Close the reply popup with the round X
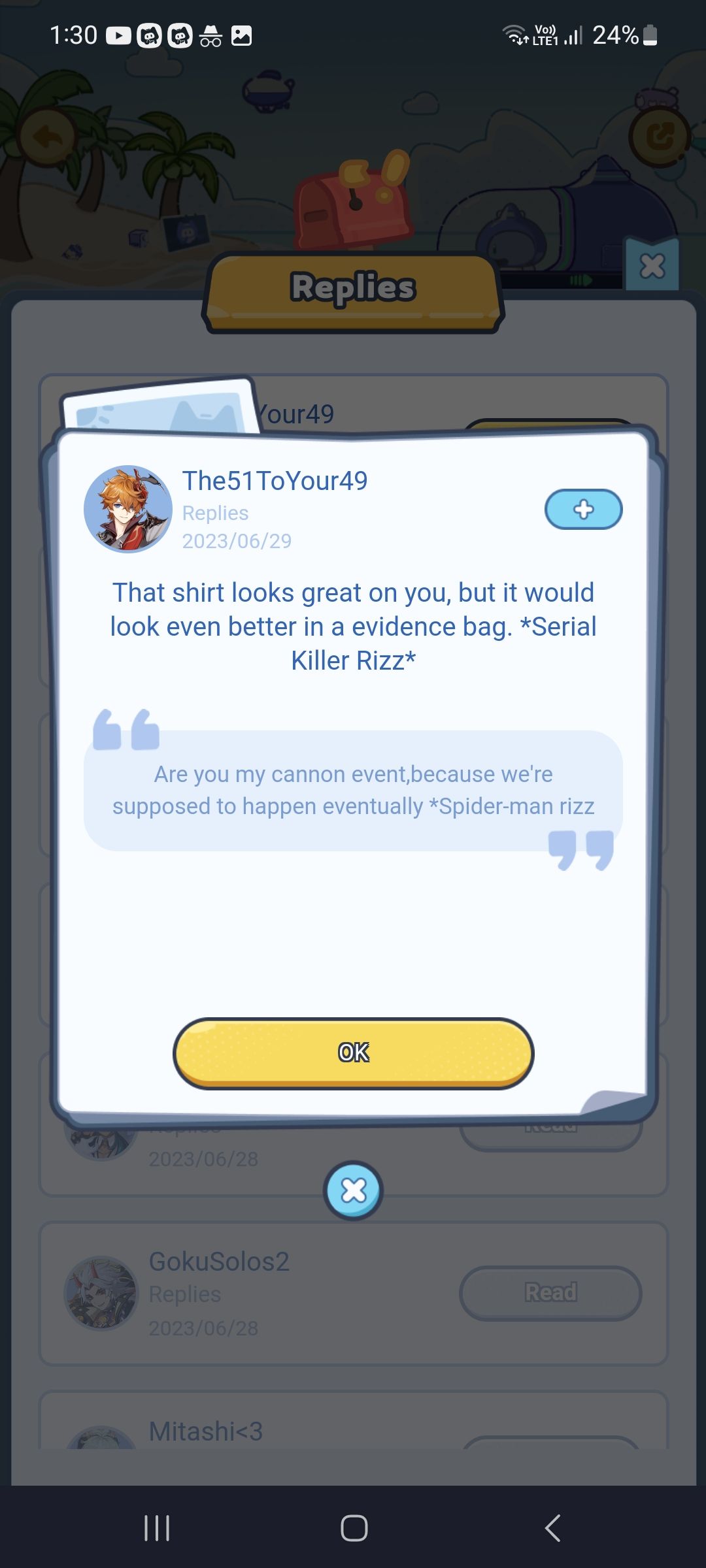This screenshot has width=706, height=1568. click(353, 1190)
